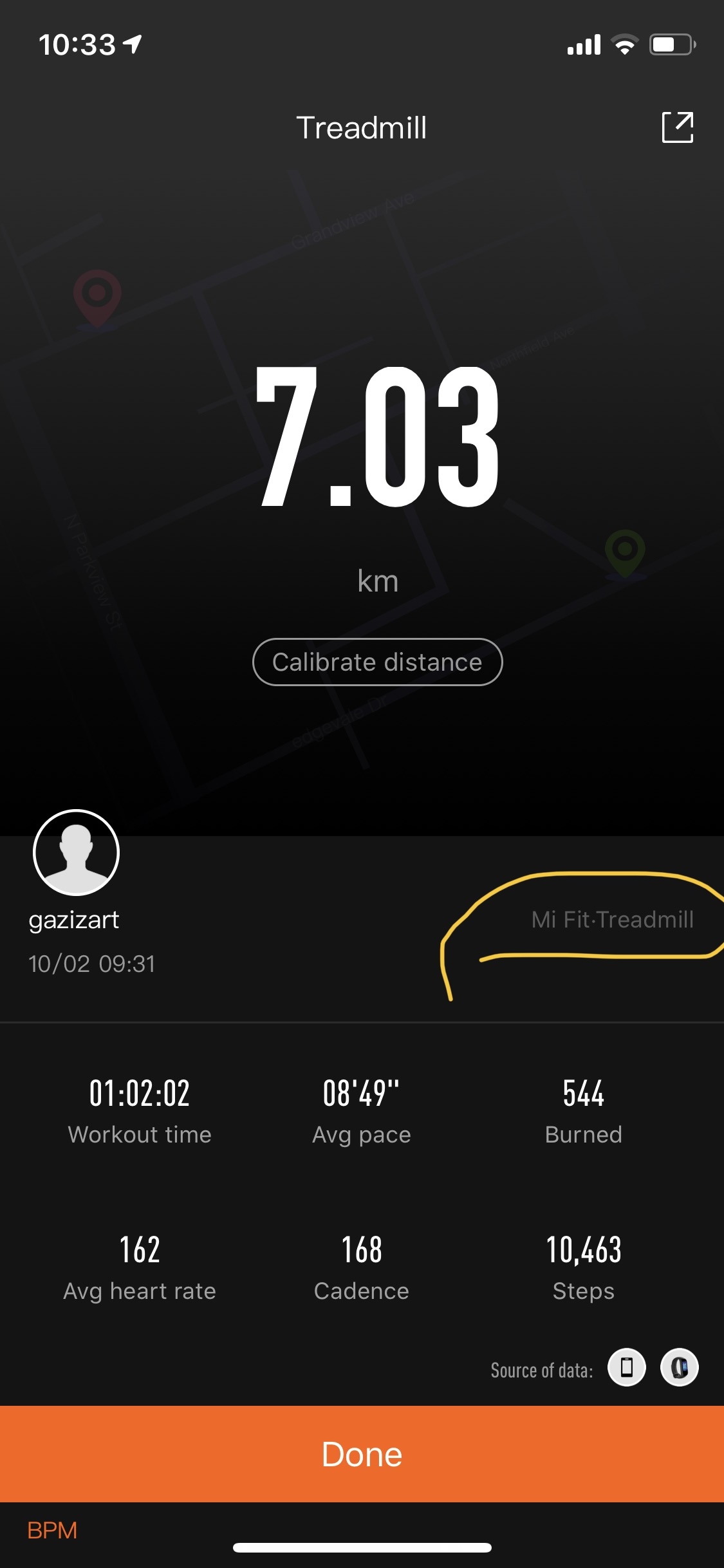Share this treadmill workout
Viewport: 724px width, 1568px height.
coord(677,127)
